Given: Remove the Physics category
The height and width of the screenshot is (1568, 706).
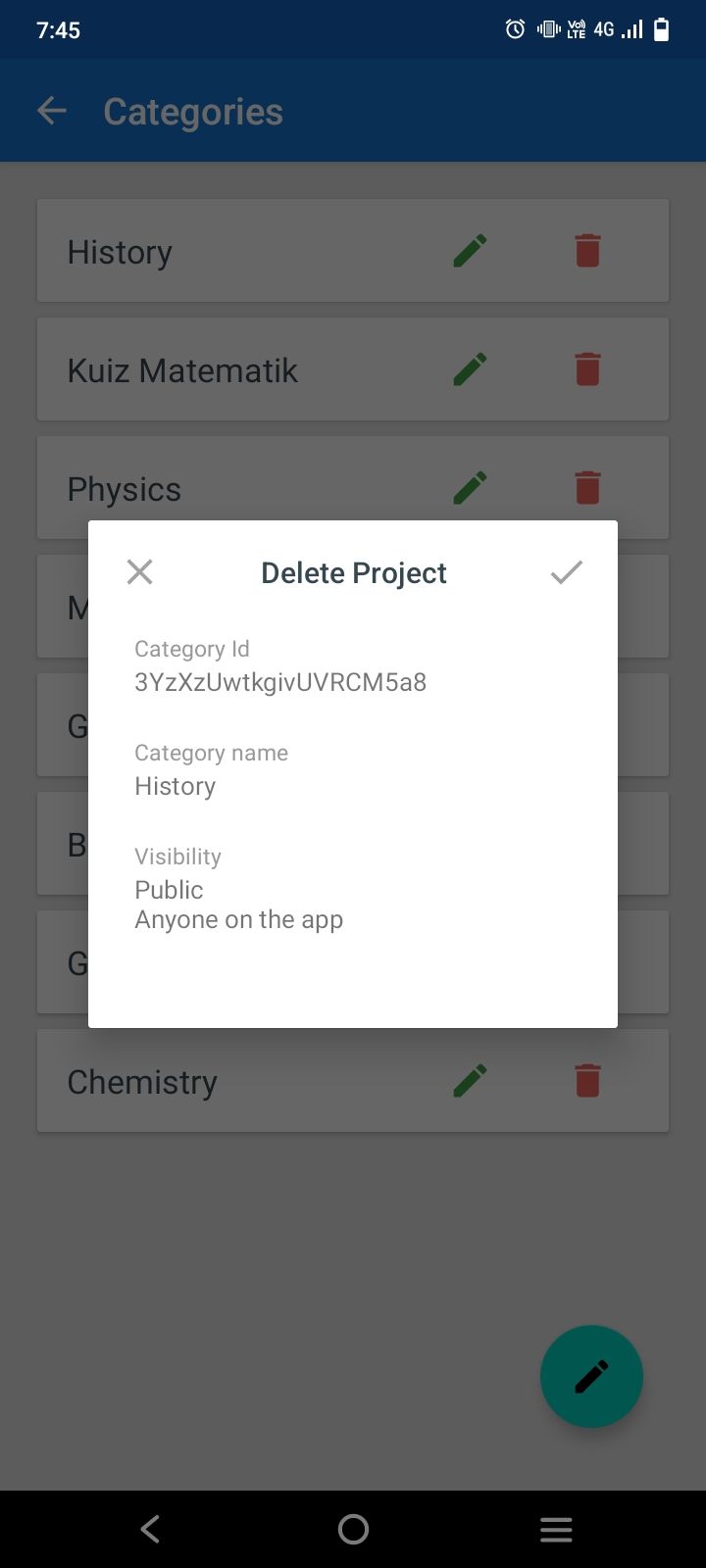Looking at the screenshot, I should [x=587, y=488].
